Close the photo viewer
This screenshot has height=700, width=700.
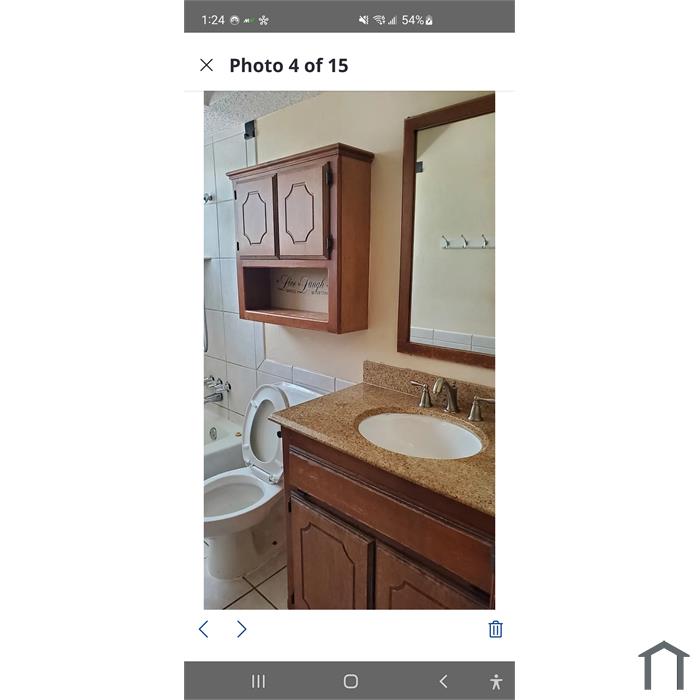click(207, 65)
